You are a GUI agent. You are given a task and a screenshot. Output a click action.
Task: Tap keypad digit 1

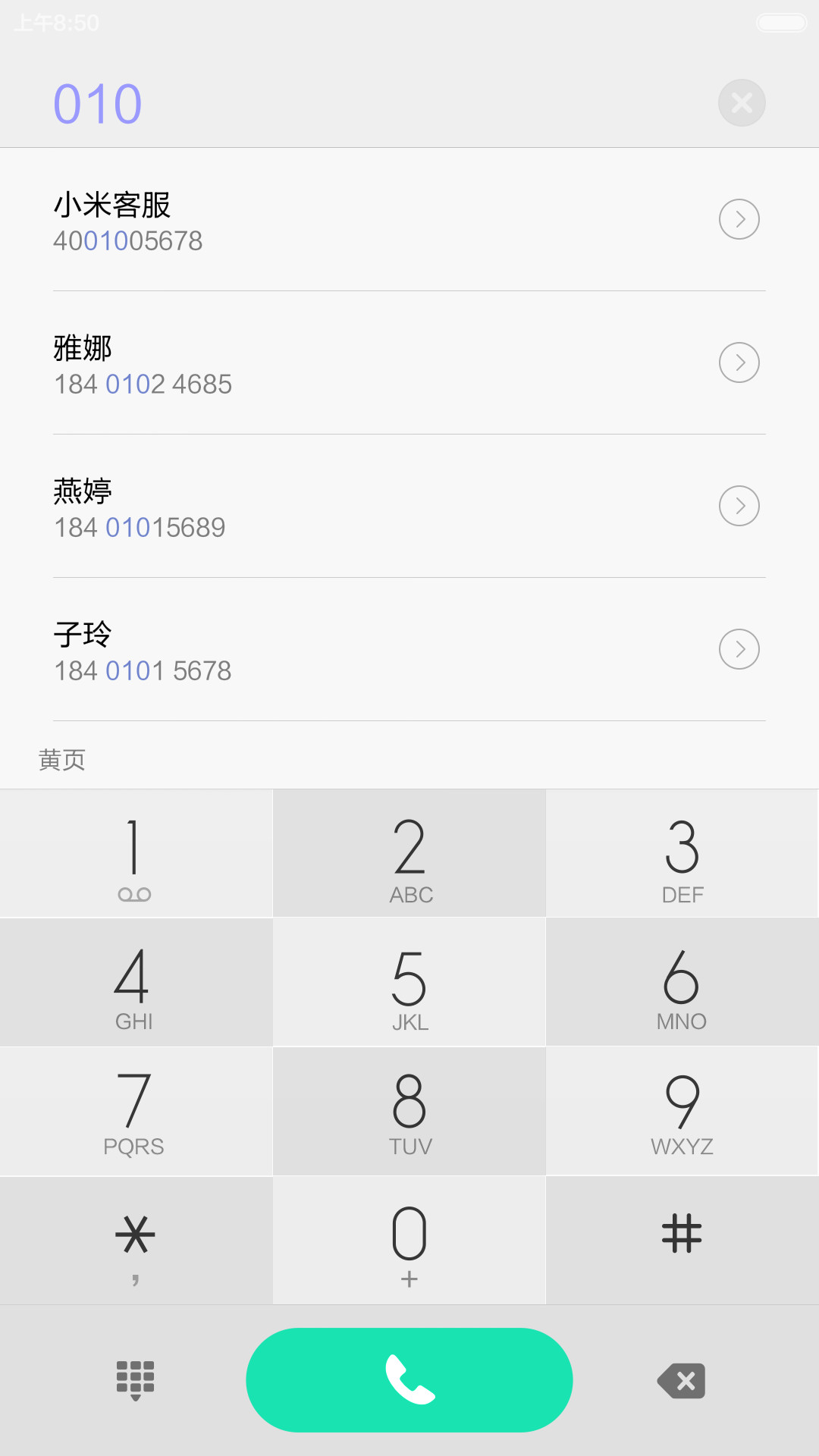(136, 853)
